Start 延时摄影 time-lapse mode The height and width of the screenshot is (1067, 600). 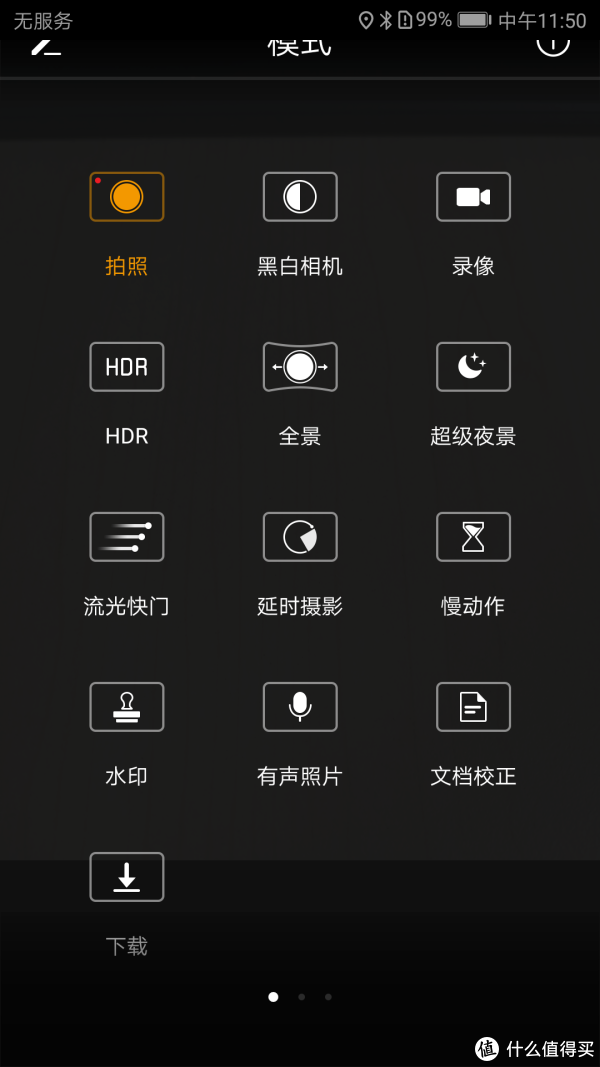300,537
